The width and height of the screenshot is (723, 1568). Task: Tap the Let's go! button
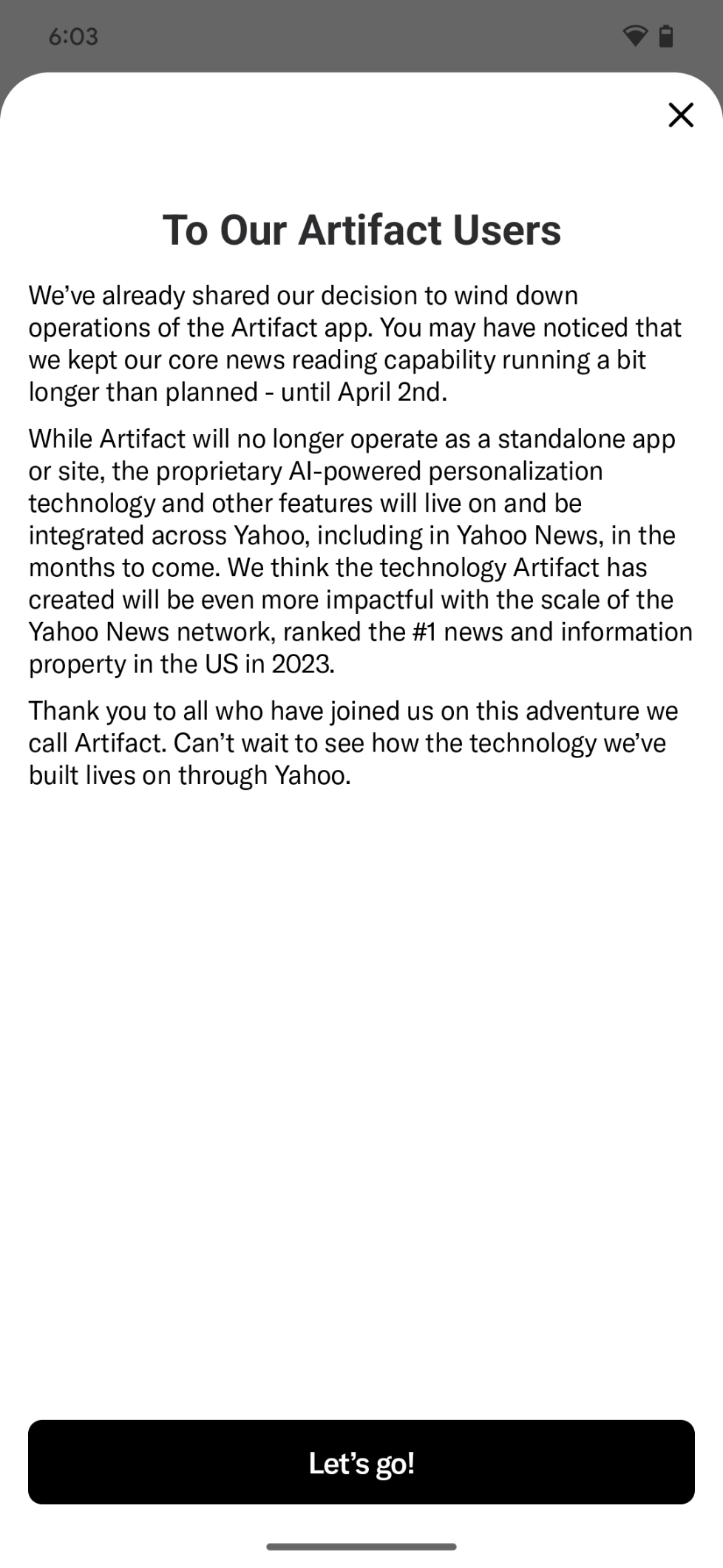point(361,1461)
